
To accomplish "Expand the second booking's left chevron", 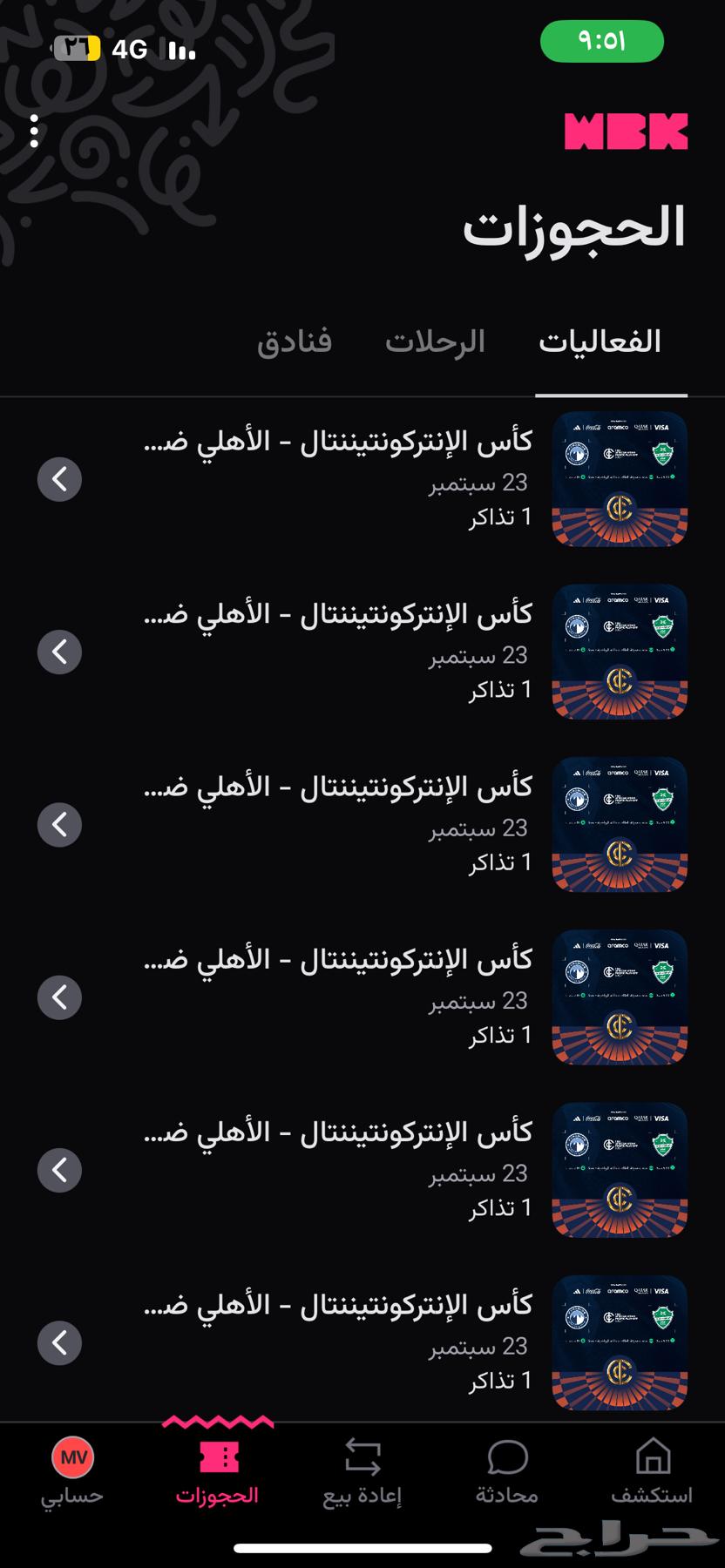I will tap(59, 652).
